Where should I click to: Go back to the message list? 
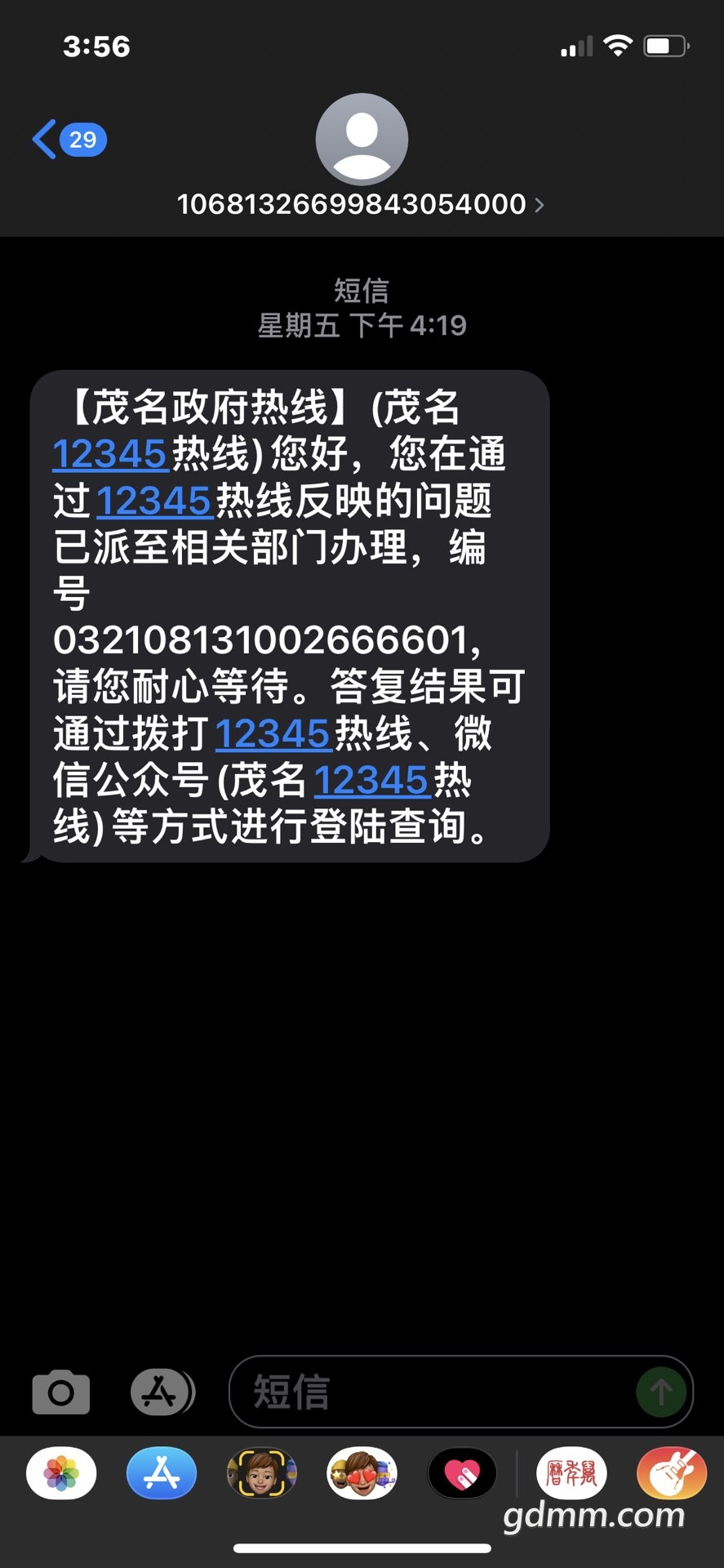click(69, 140)
